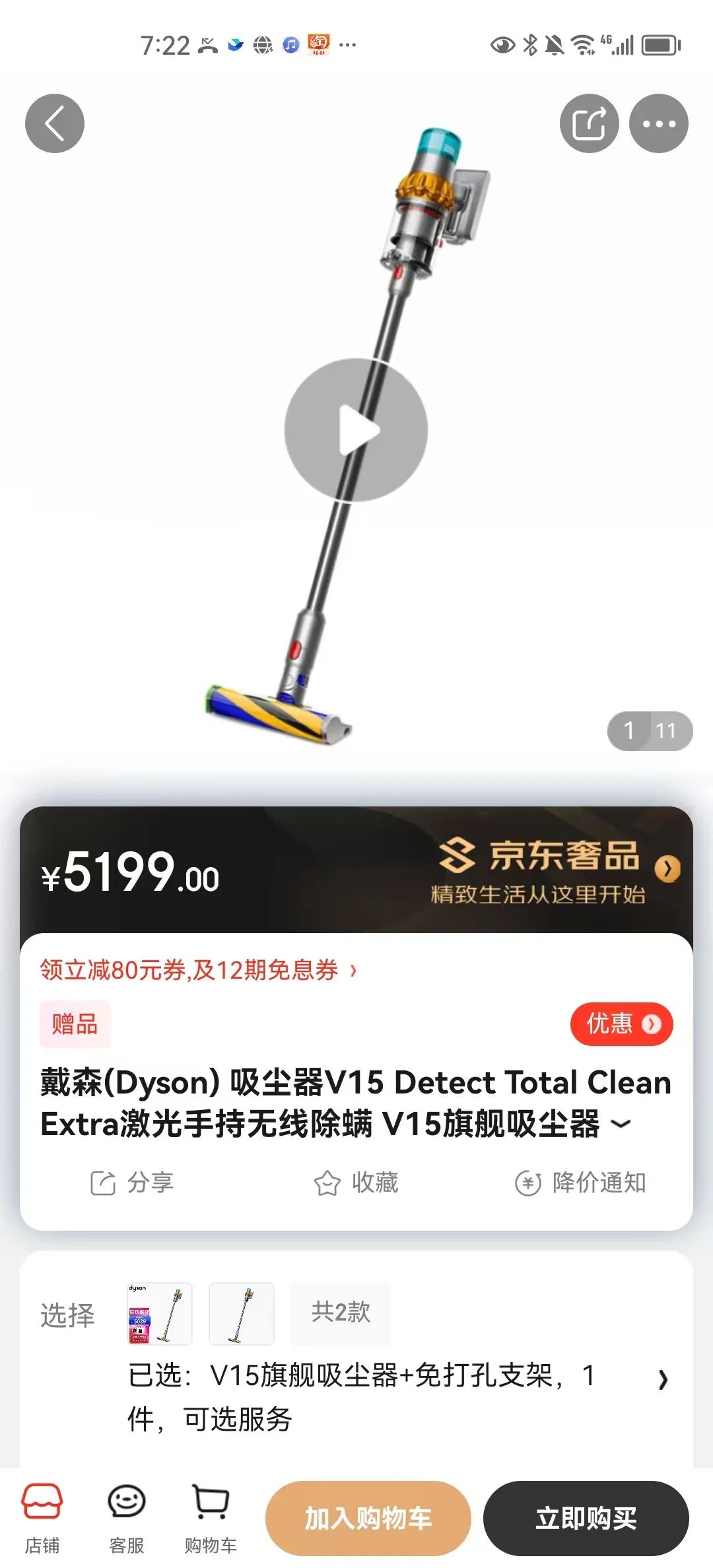Viewport: 713px width, 1568px height.
Task: Open the three-dot overflow menu
Action: 658,123
